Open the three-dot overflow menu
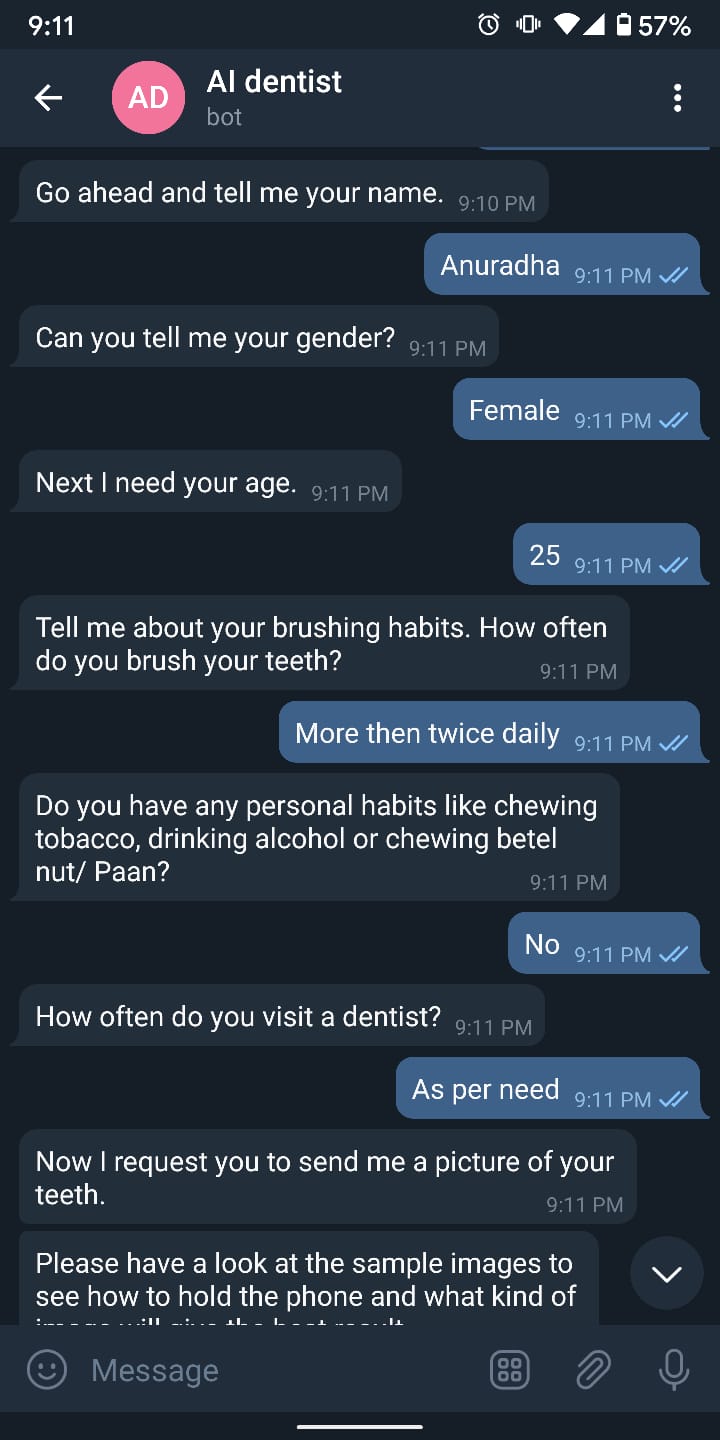 point(677,97)
